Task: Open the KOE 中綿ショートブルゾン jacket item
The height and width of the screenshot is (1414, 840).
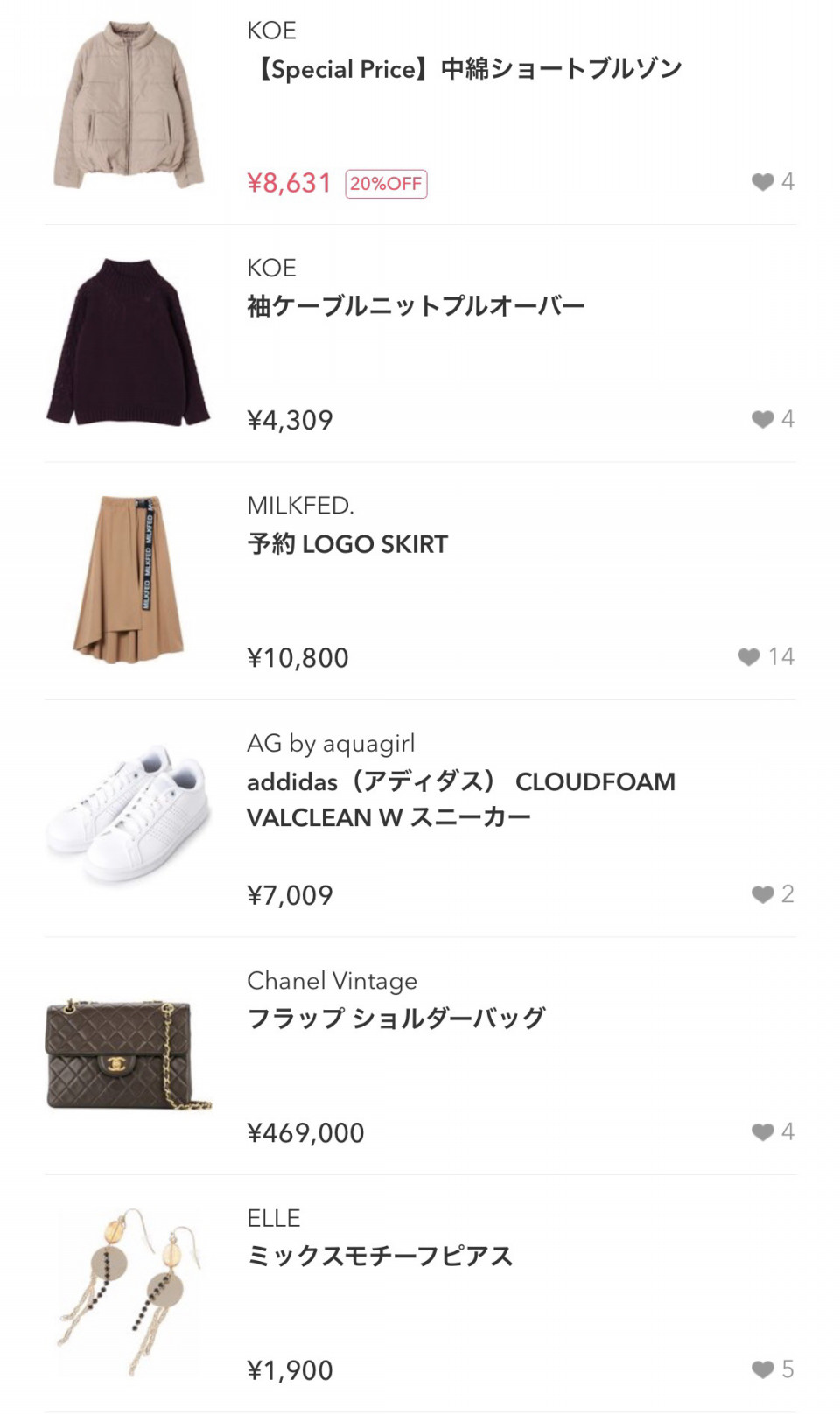Action: 464,69
